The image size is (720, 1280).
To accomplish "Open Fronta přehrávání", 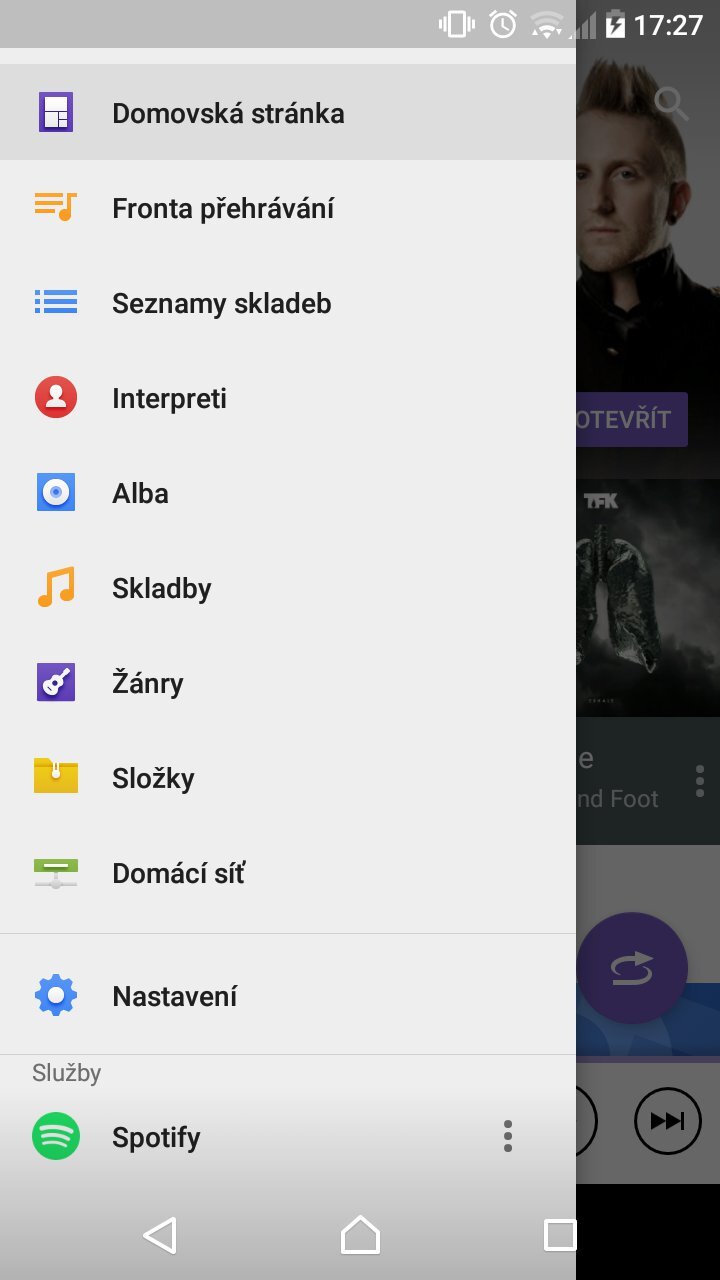I will [222, 208].
